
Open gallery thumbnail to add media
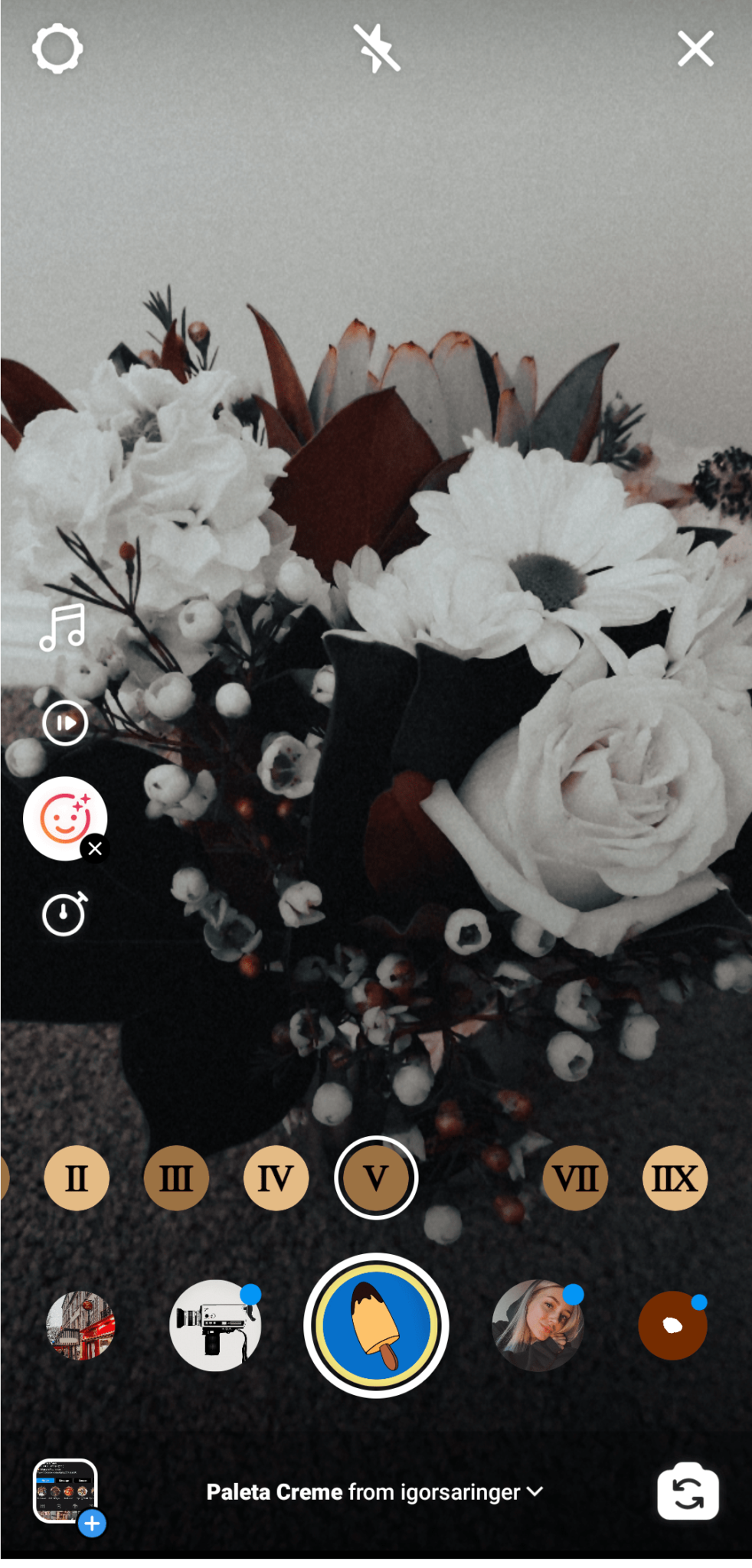point(66,1491)
